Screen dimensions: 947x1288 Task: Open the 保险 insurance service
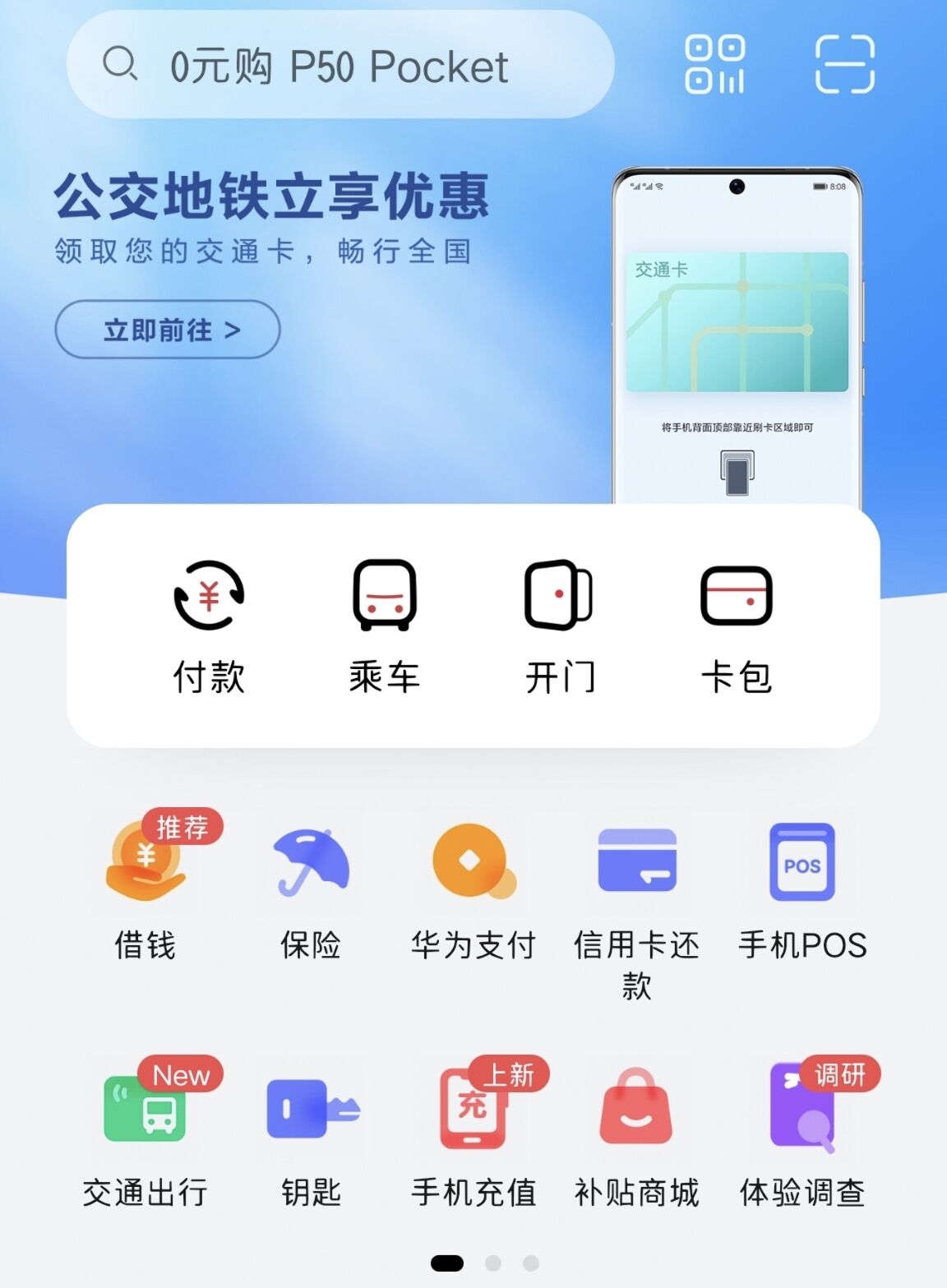point(310,888)
